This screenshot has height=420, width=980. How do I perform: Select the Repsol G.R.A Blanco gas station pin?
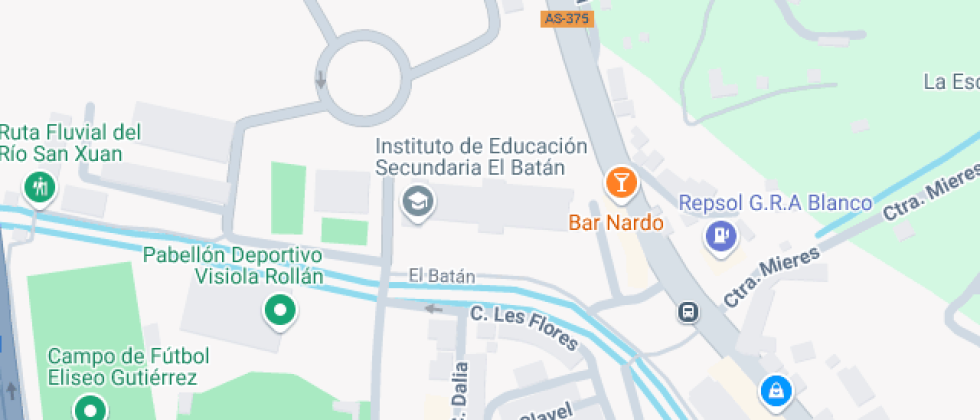click(721, 238)
